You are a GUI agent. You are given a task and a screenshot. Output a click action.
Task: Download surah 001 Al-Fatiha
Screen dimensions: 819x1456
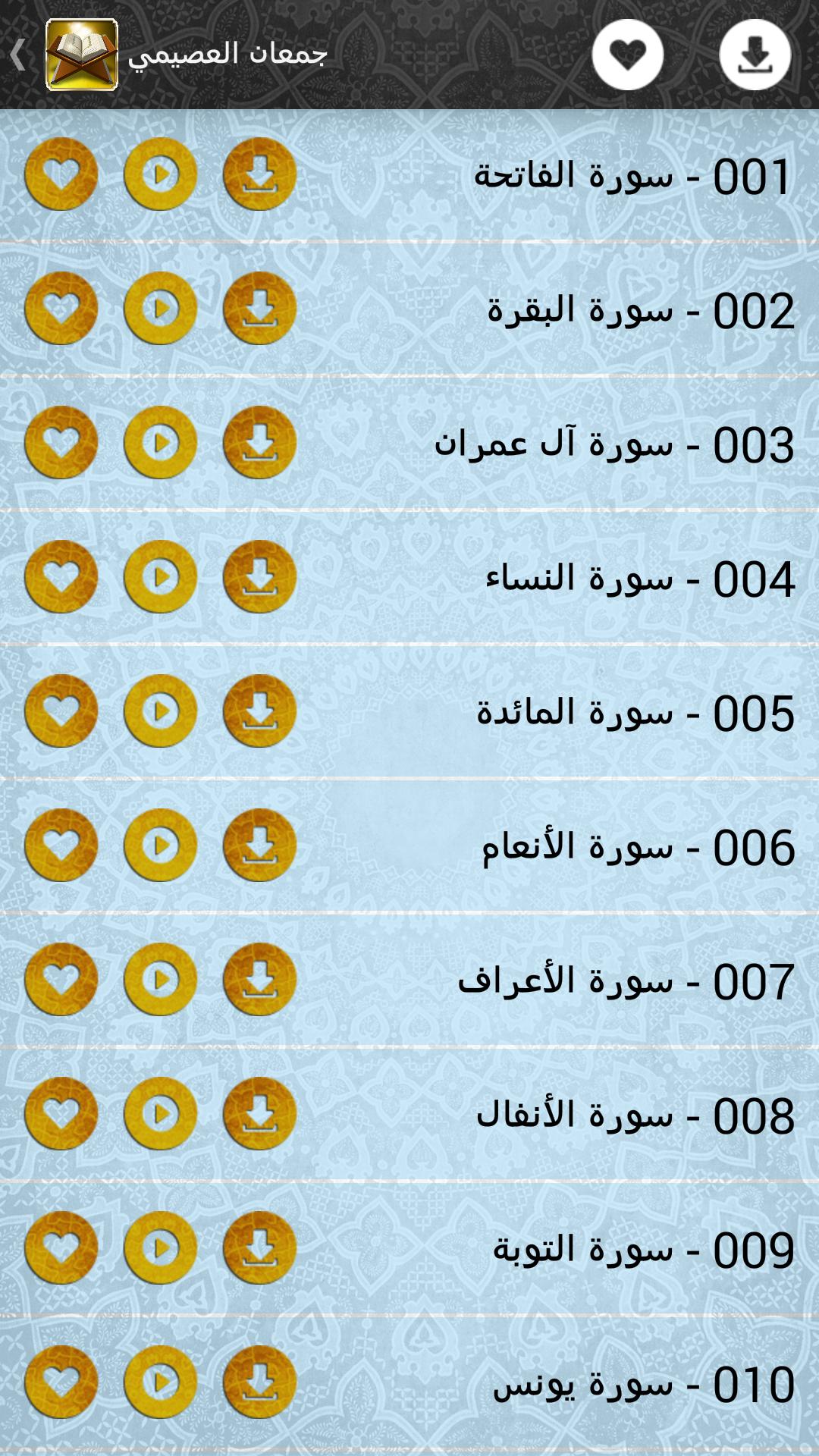coord(259,174)
